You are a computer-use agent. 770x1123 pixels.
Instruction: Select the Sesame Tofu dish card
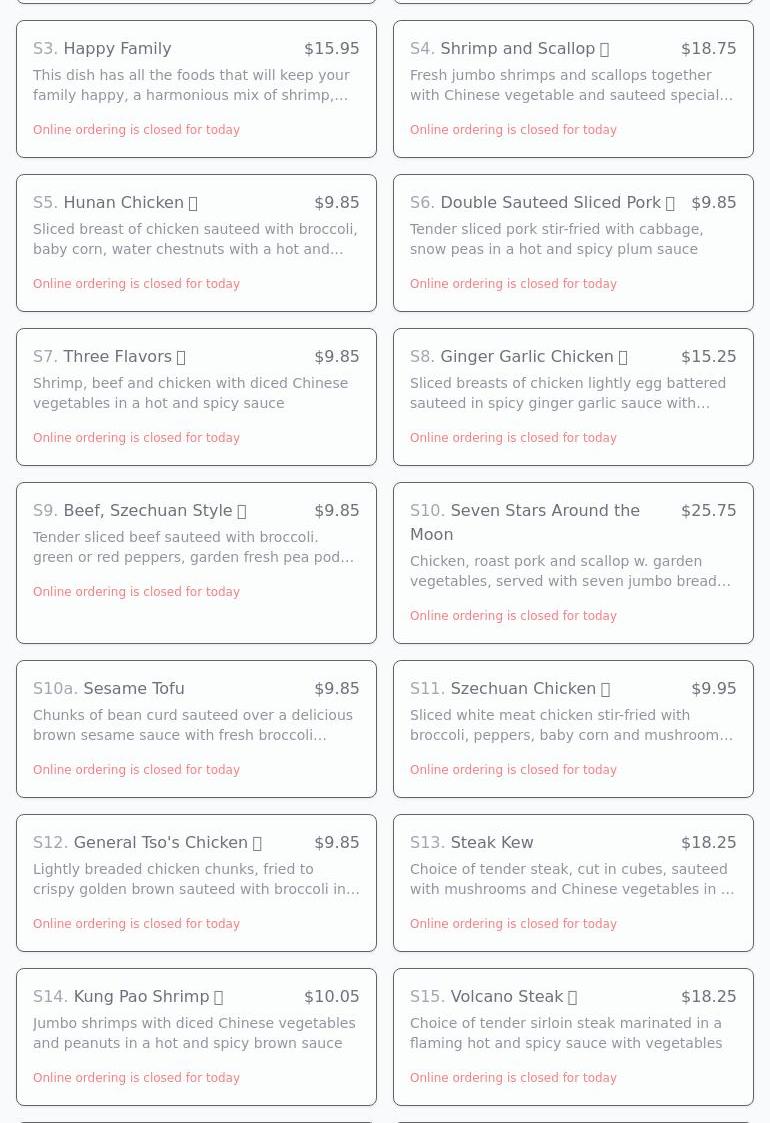[x=196, y=728]
